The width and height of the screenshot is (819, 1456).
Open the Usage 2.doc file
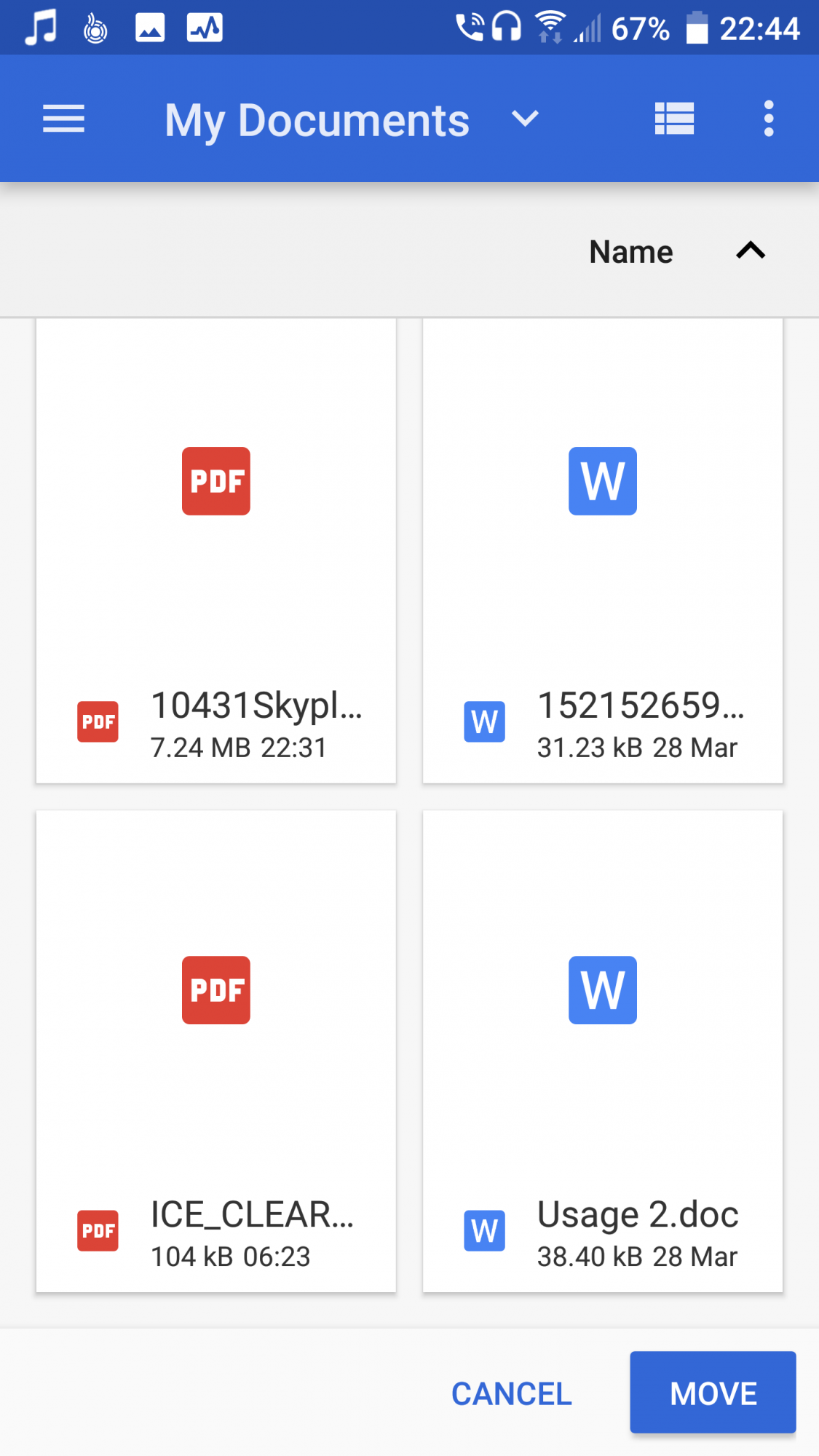603,1051
